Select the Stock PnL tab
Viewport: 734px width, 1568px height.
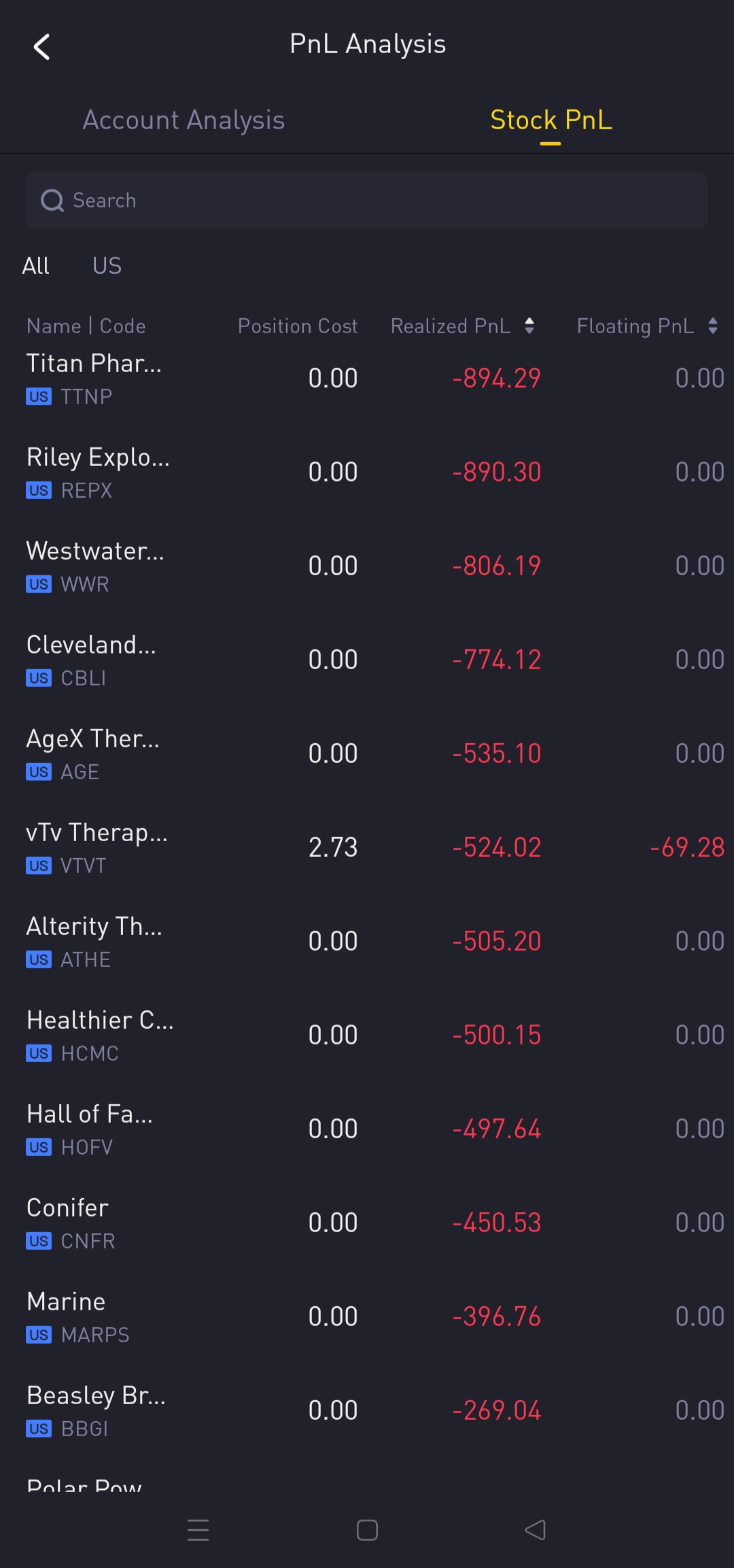click(550, 120)
